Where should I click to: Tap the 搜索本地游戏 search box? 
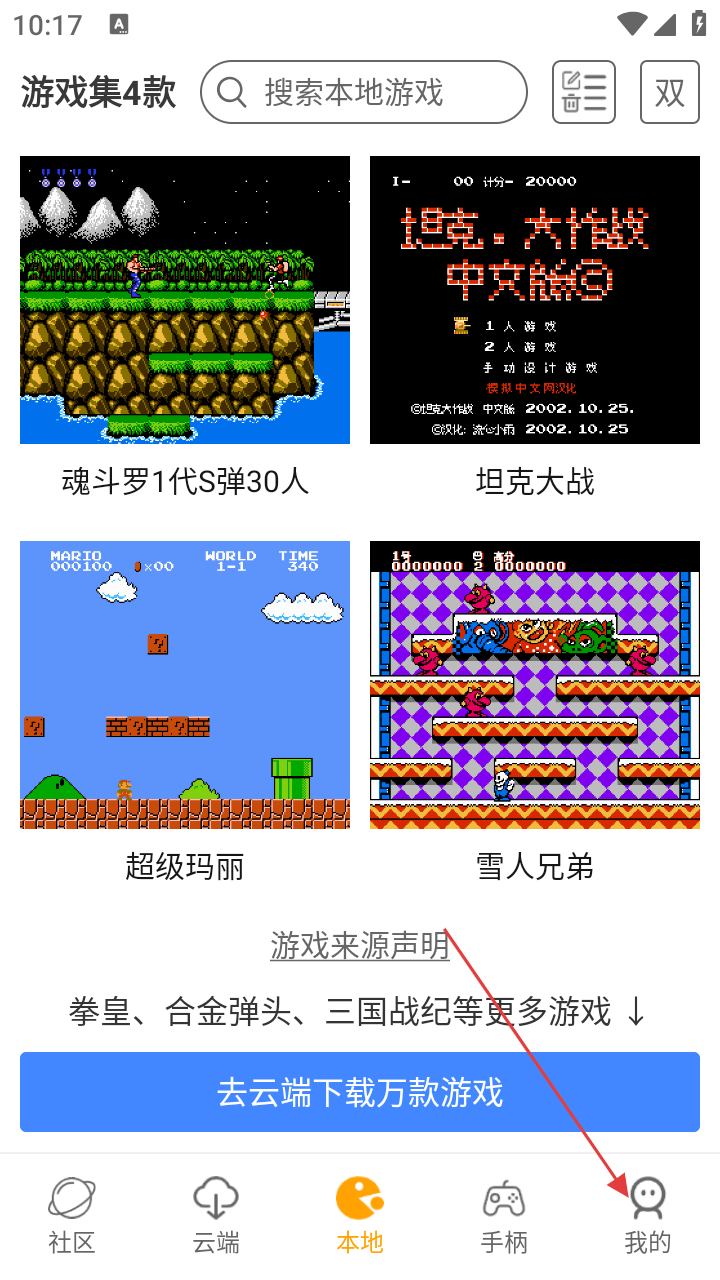tap(363, 92)
